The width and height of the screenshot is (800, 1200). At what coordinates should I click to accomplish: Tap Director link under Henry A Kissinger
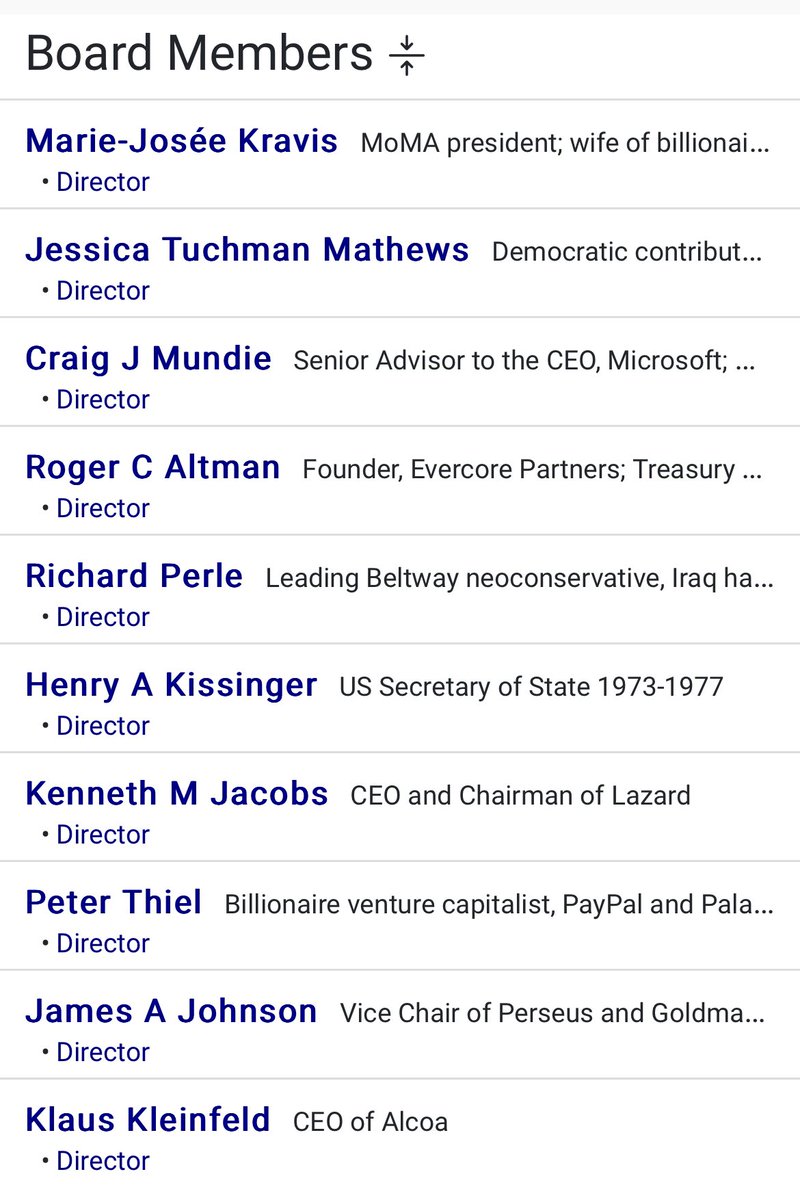102,726
